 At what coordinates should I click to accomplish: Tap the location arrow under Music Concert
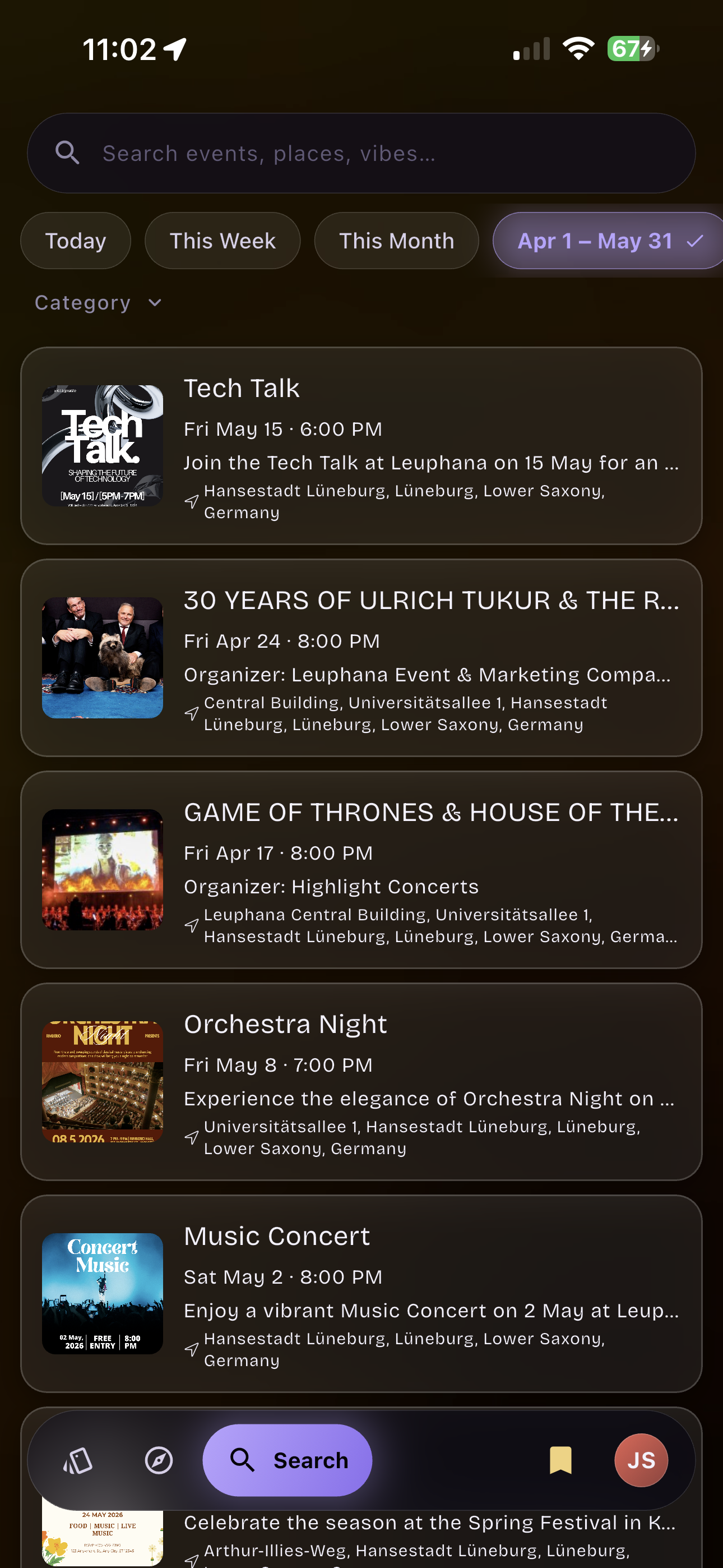[x=192, y=1349]
